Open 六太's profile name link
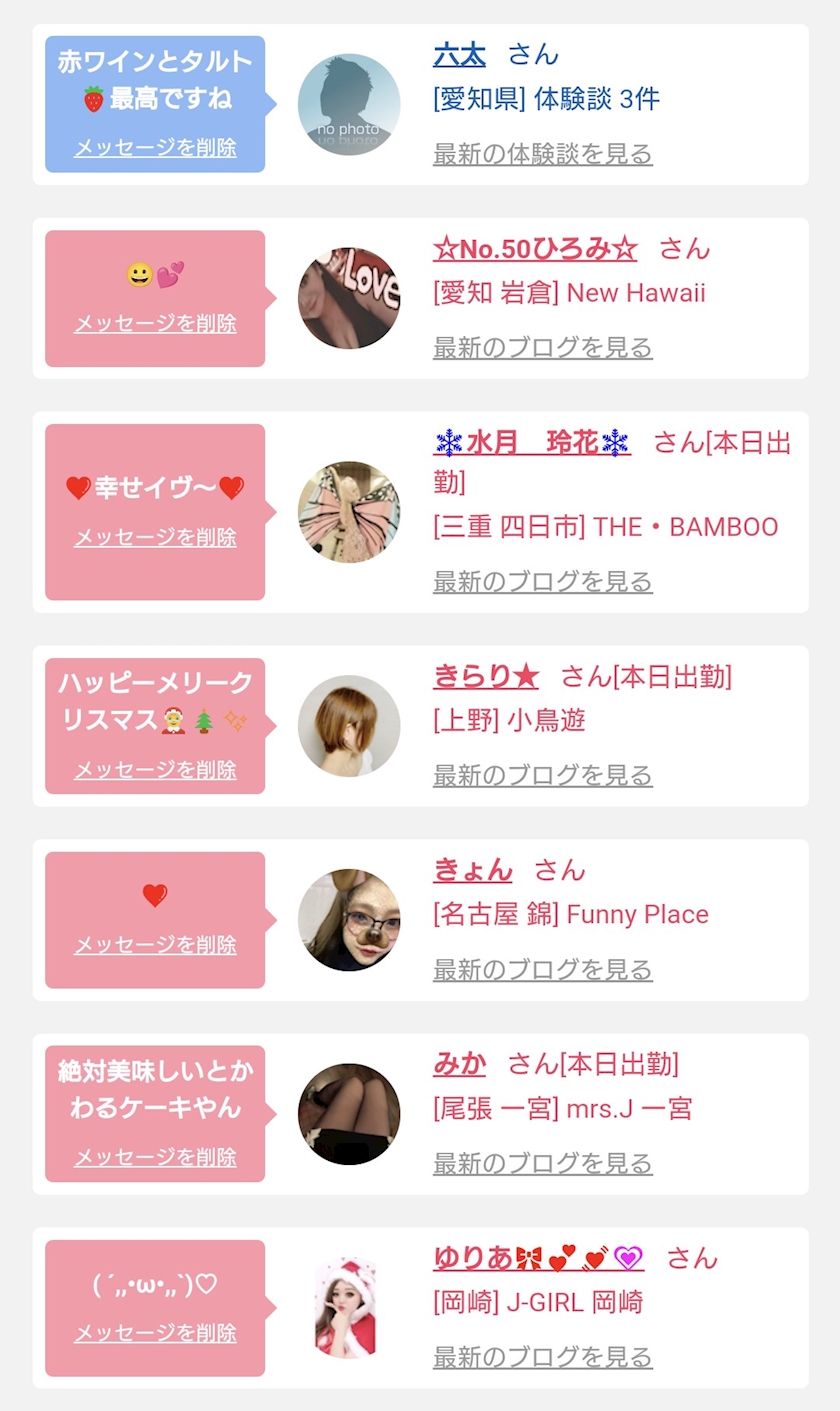Viewport: 840px width, 1411px height. (459, 54)
